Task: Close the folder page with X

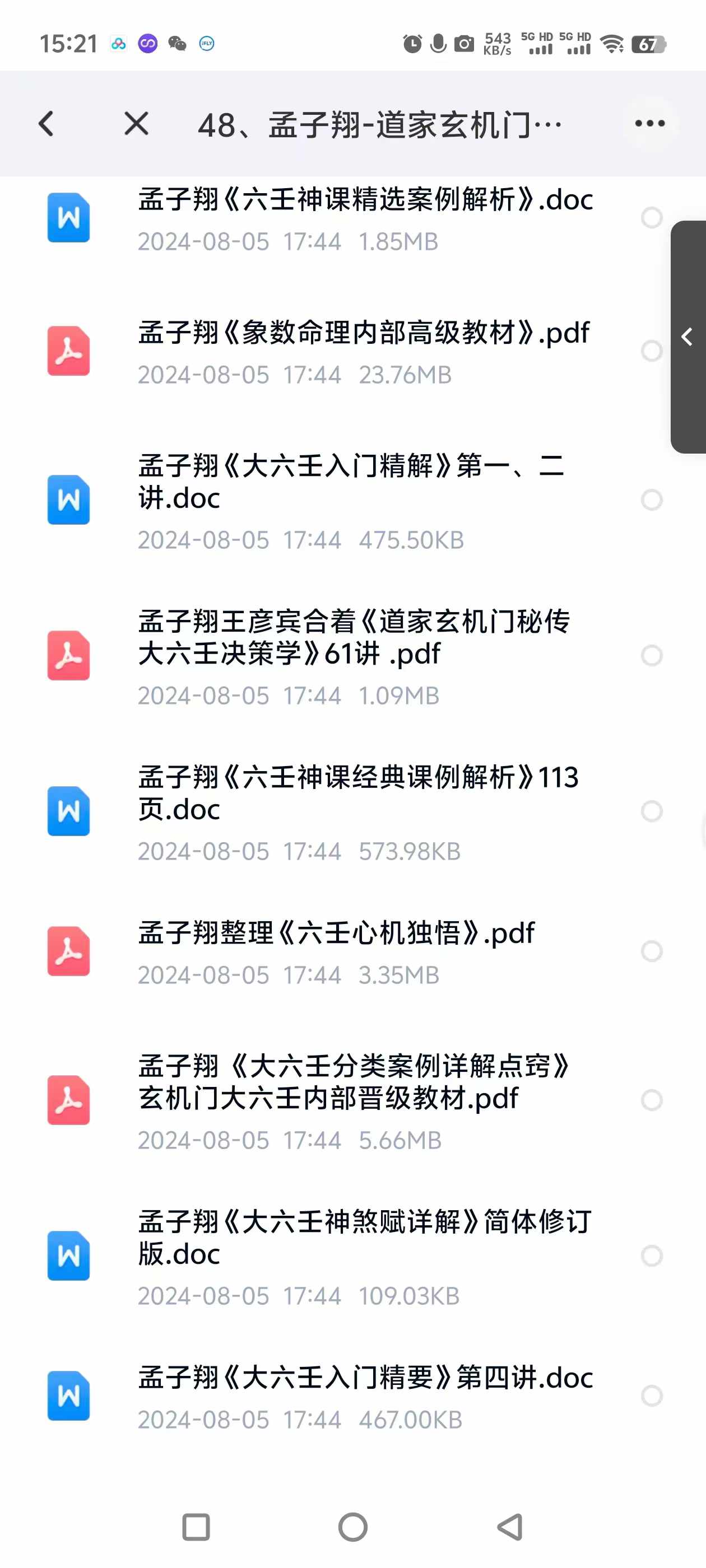Action: [136, 124]
